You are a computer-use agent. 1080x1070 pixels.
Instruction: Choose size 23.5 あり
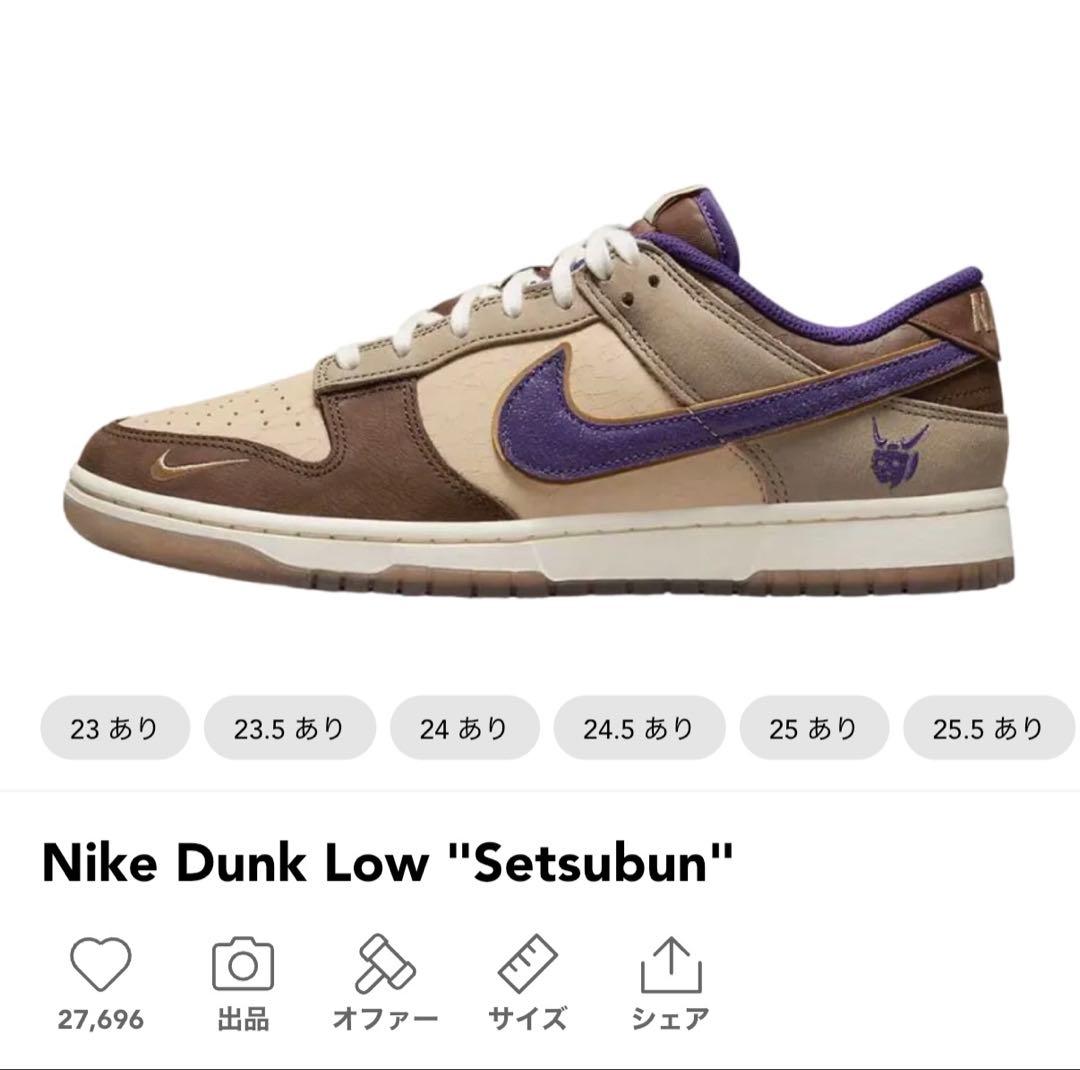coord(289,728)
